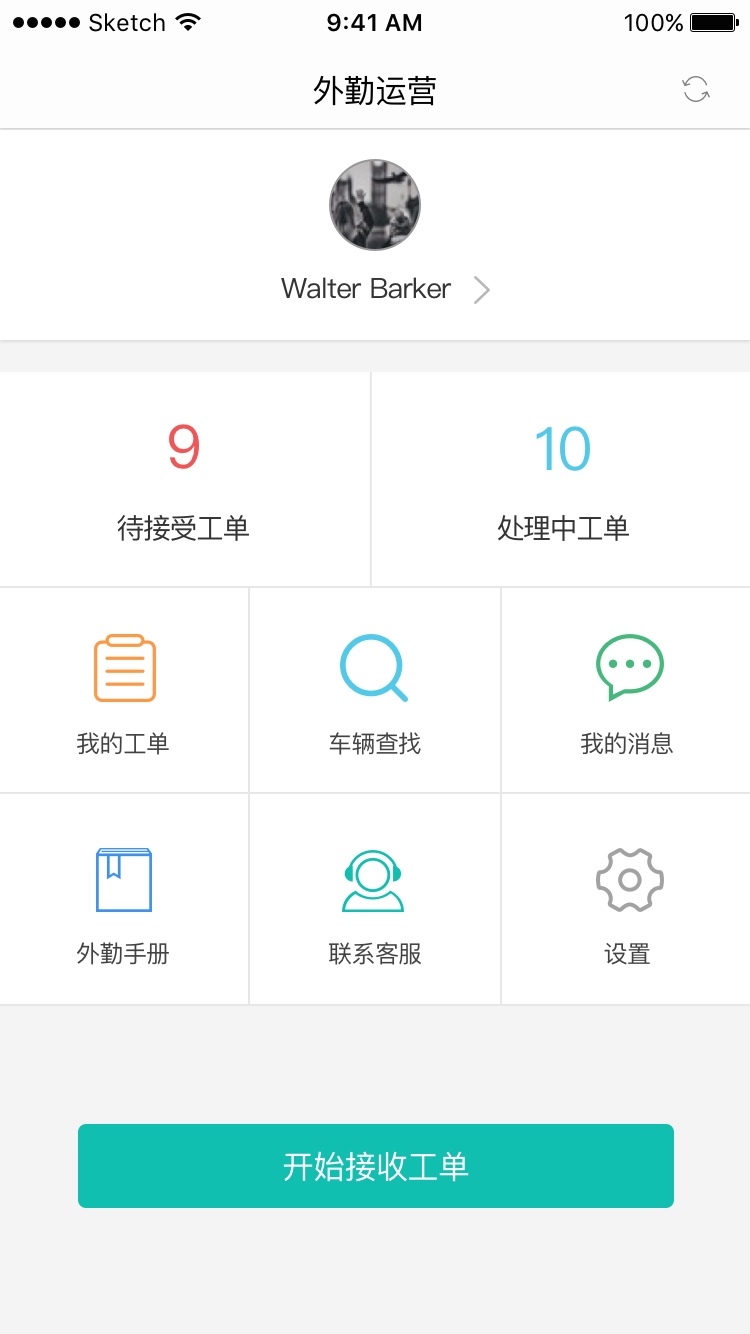
Task: Open 我的工单
Action: (124, 691)
